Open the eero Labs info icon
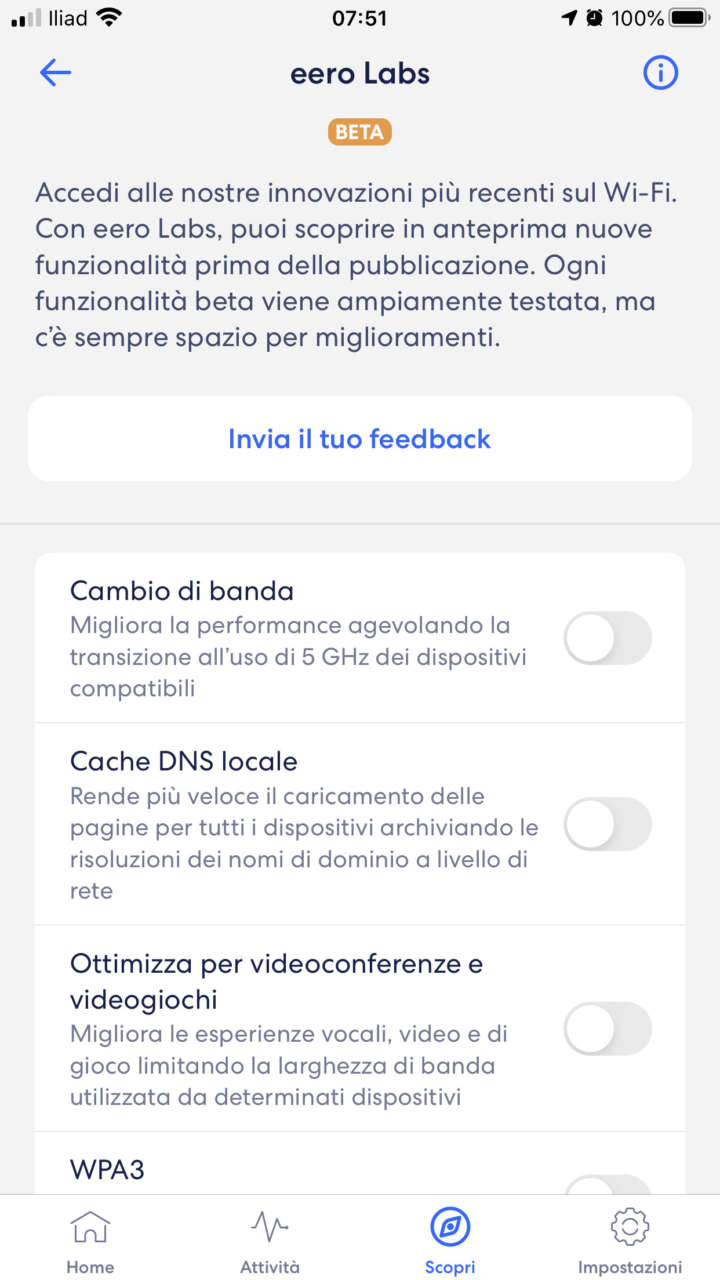The width and height of the screenshot is (720, 1280). 660,73
